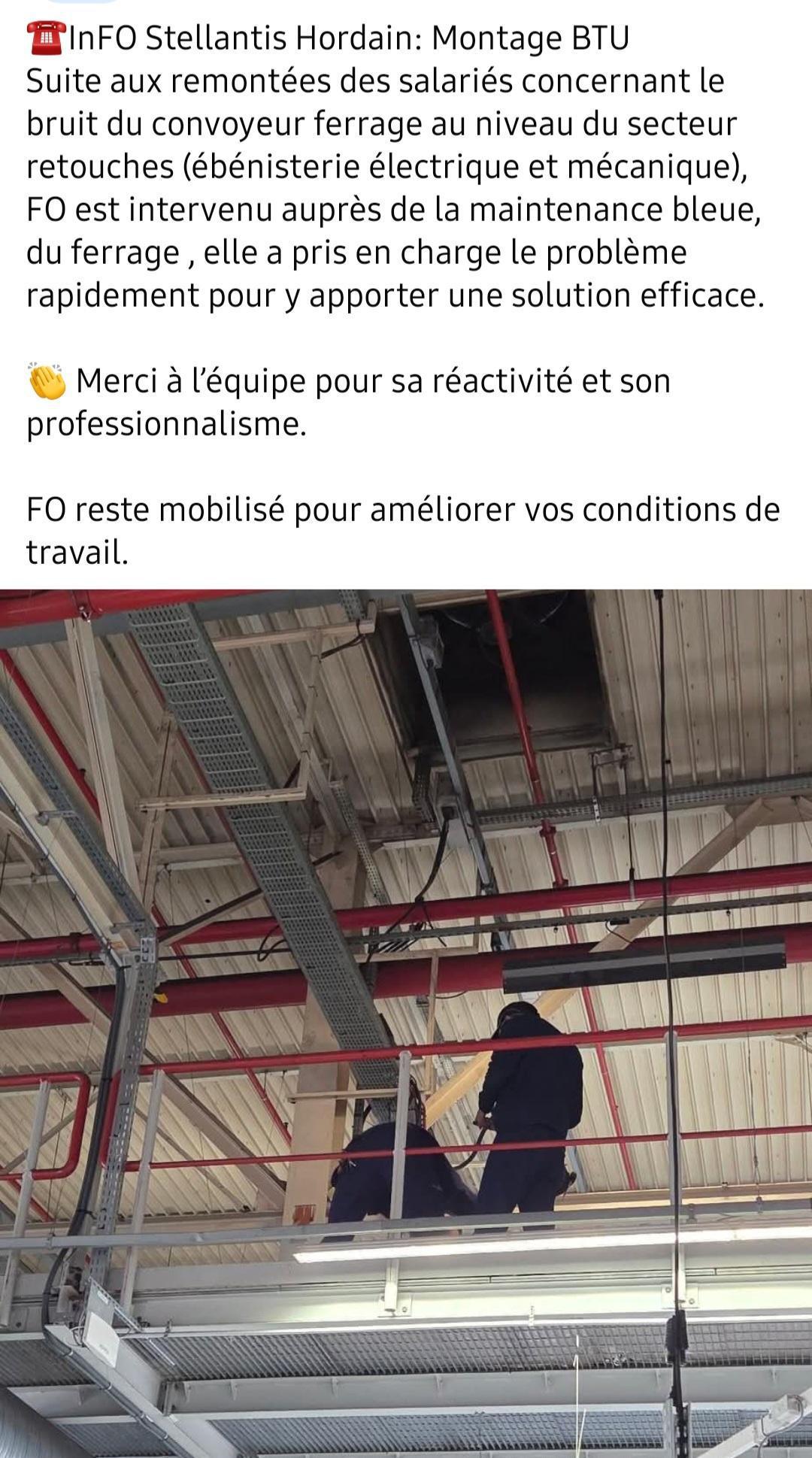Open the attached photo of maintenance workers
This screenshot has height=1458, width=812.
pyautogui.click(x=406, y=1023)
